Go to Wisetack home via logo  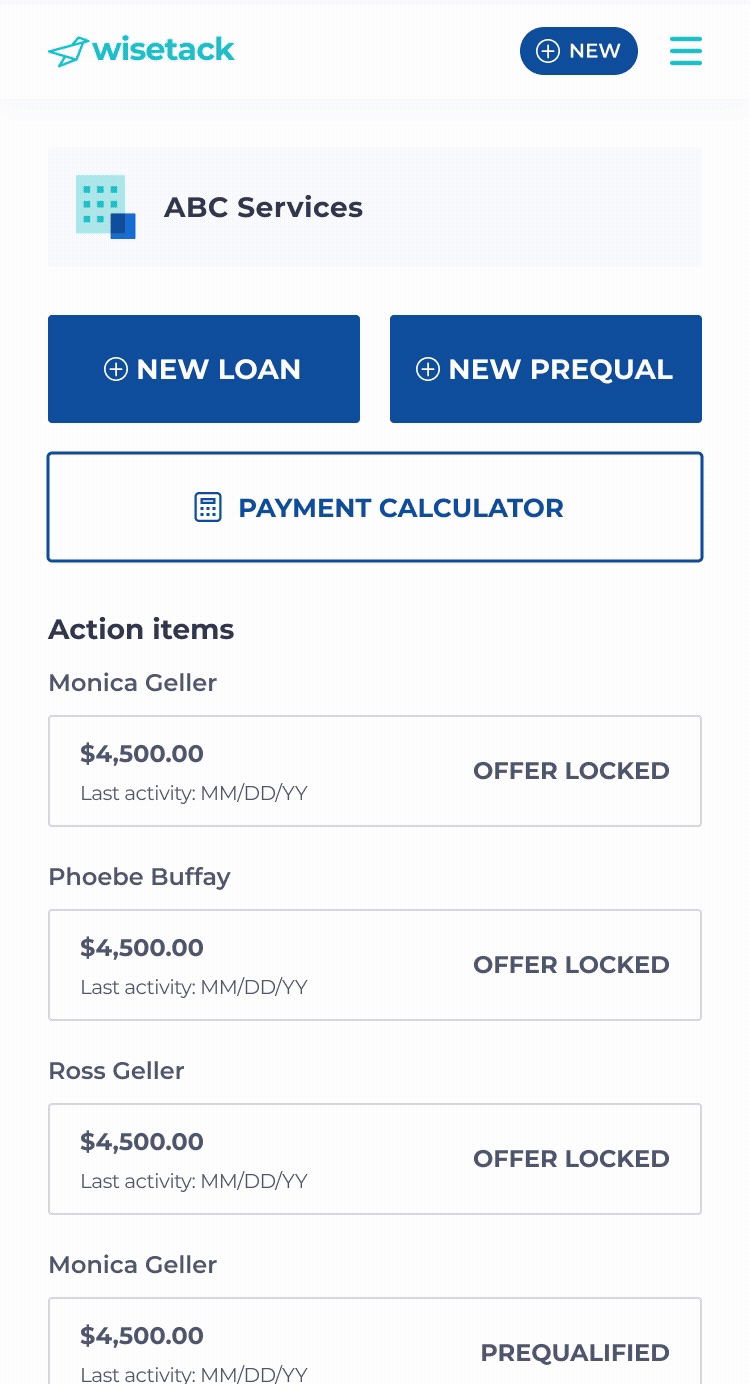[x=141, y=50]
